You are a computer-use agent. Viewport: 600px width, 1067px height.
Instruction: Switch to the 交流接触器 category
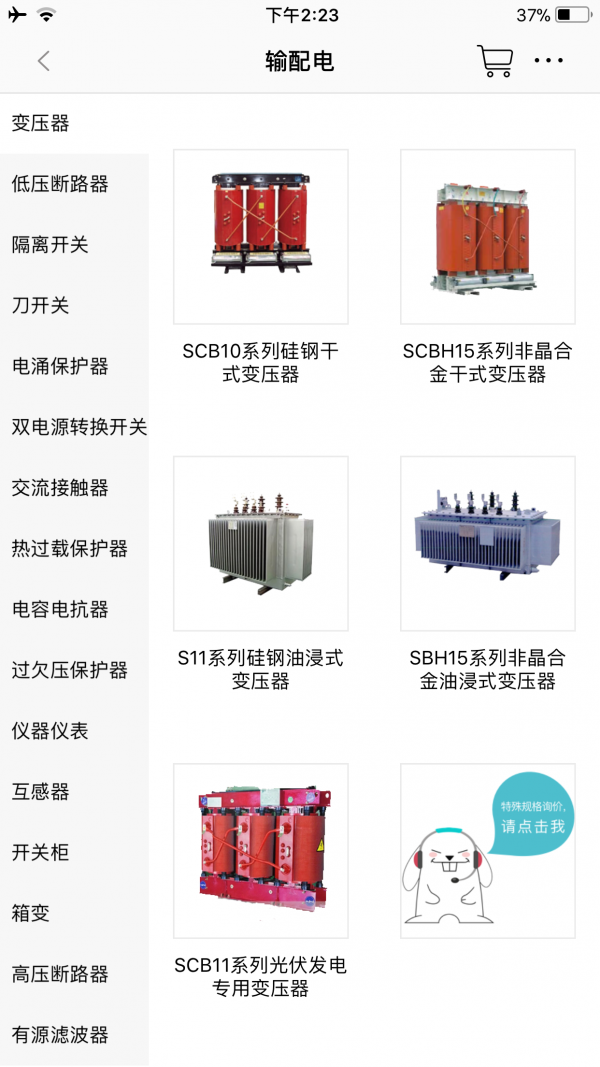(x=60, y=488)
